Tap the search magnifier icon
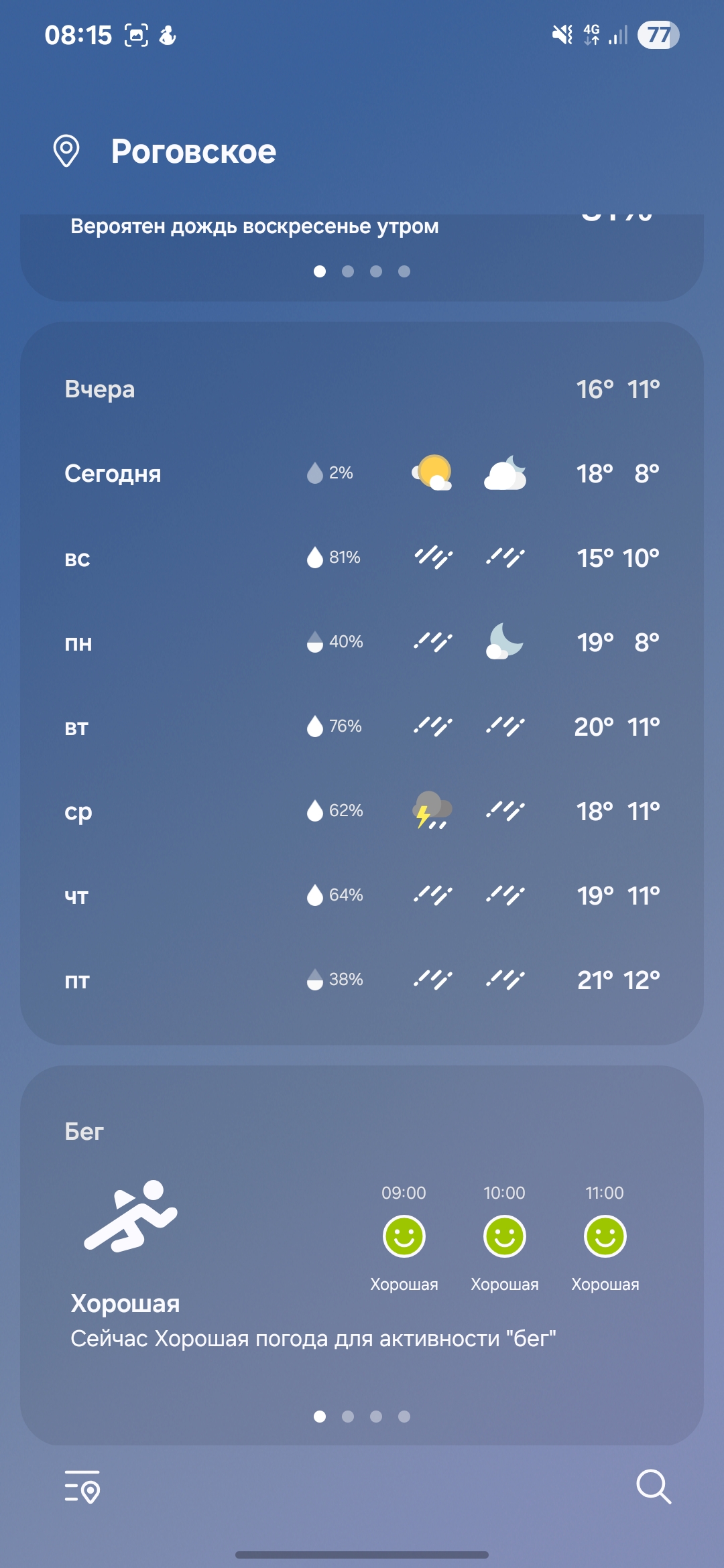Image resolution: width=724 pixels, height=1568 pixels. point(653,1486)
